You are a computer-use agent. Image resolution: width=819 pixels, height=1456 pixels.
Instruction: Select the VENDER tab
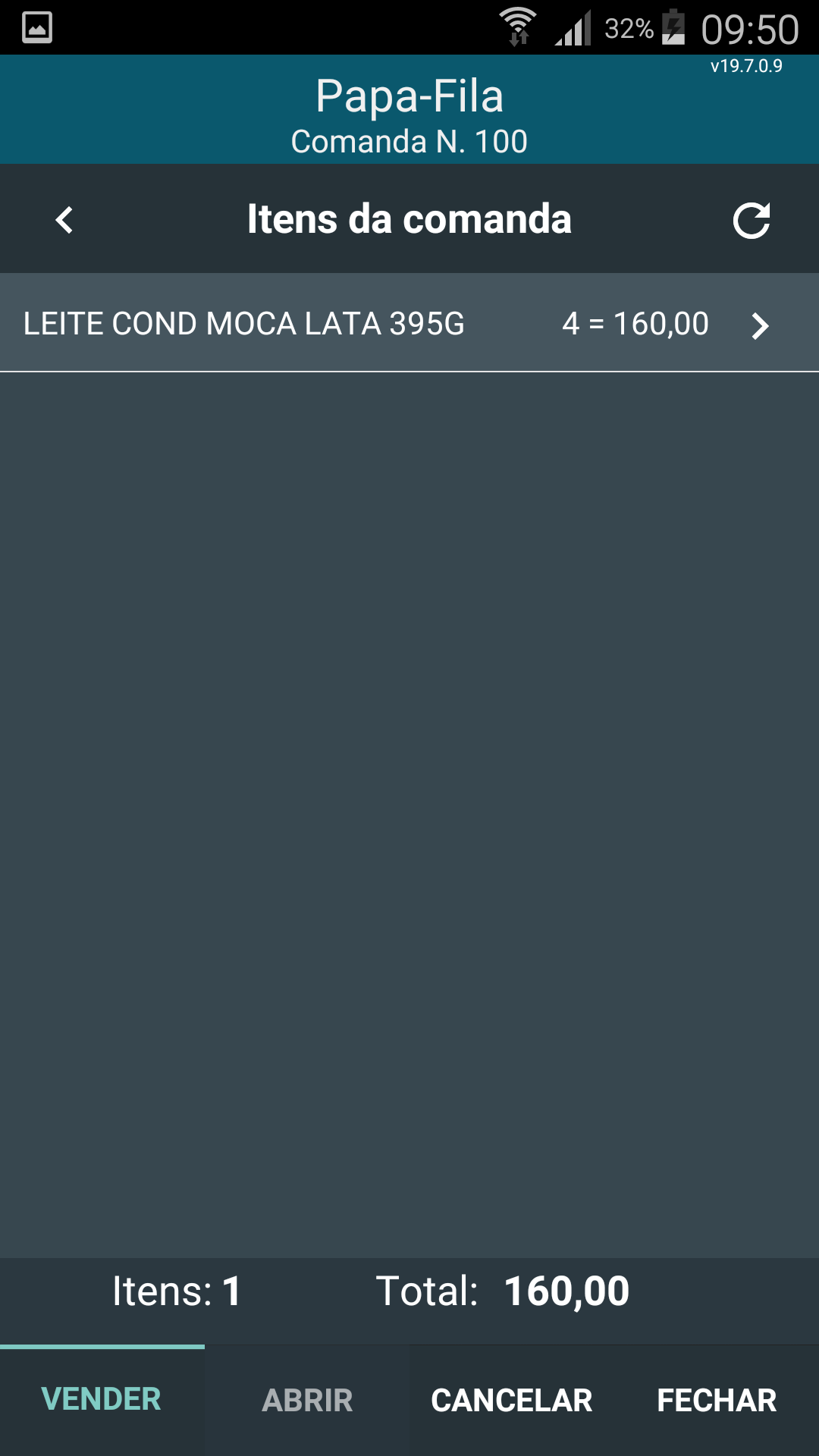[x=102, y=1400]
